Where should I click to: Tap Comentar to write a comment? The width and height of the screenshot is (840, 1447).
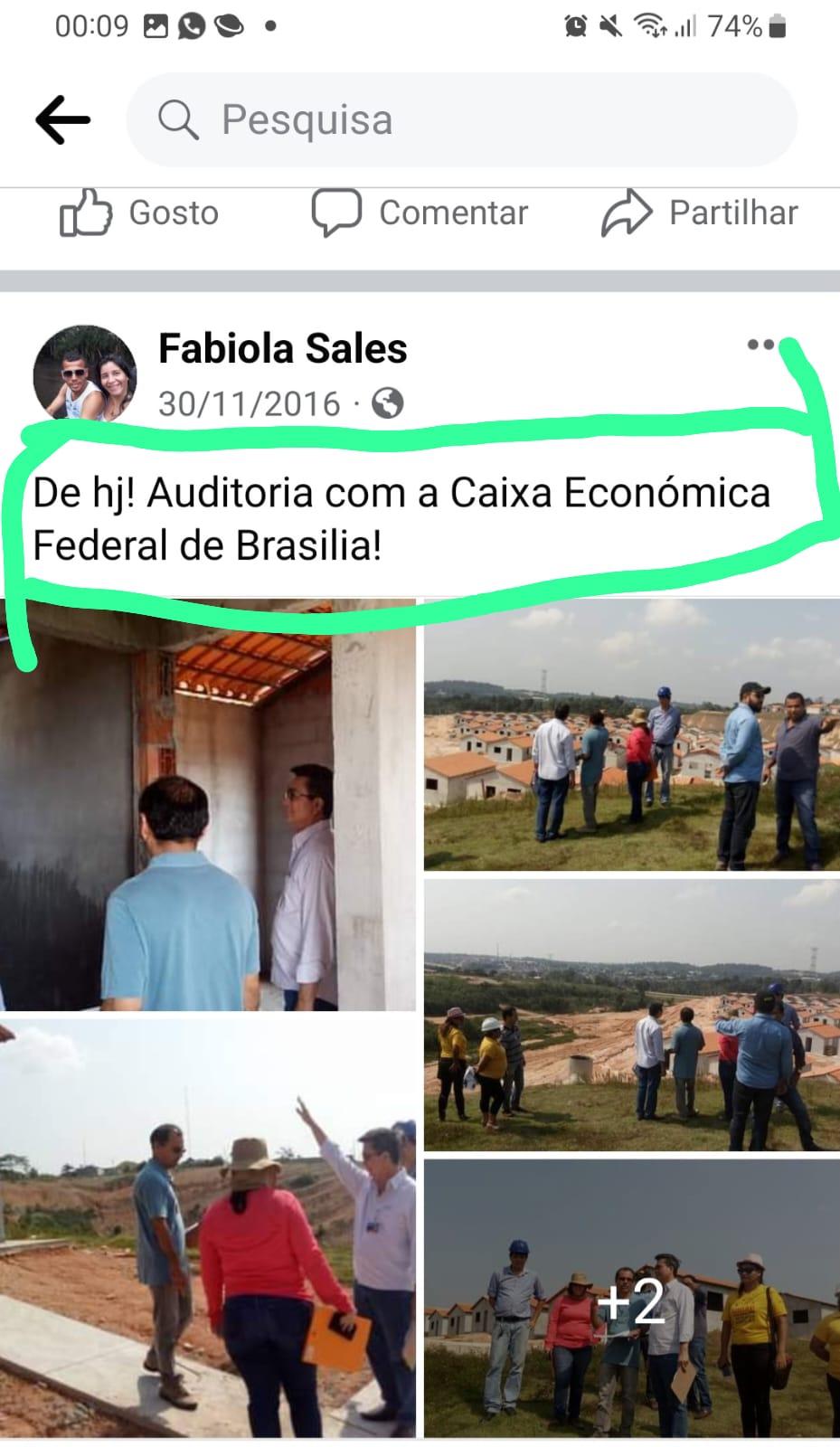point(420,213)
